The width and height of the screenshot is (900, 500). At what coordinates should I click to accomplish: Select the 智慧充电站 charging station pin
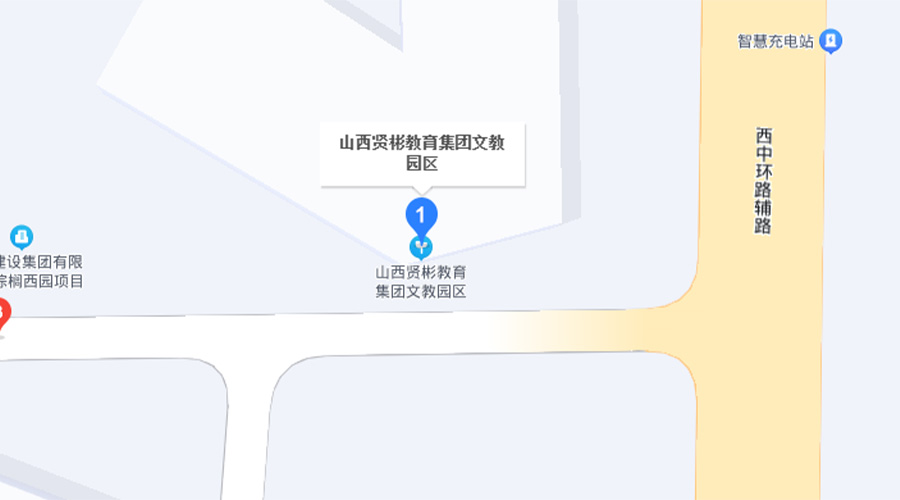point(830,41)
